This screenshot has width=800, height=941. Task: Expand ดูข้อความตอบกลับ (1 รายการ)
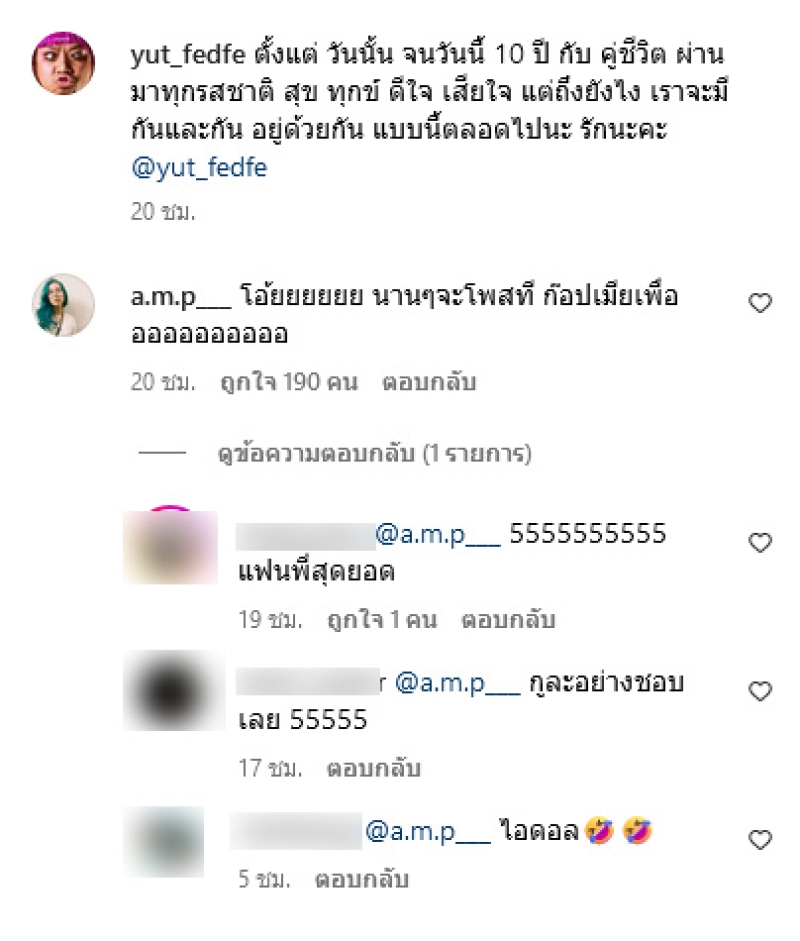[374, 454]
